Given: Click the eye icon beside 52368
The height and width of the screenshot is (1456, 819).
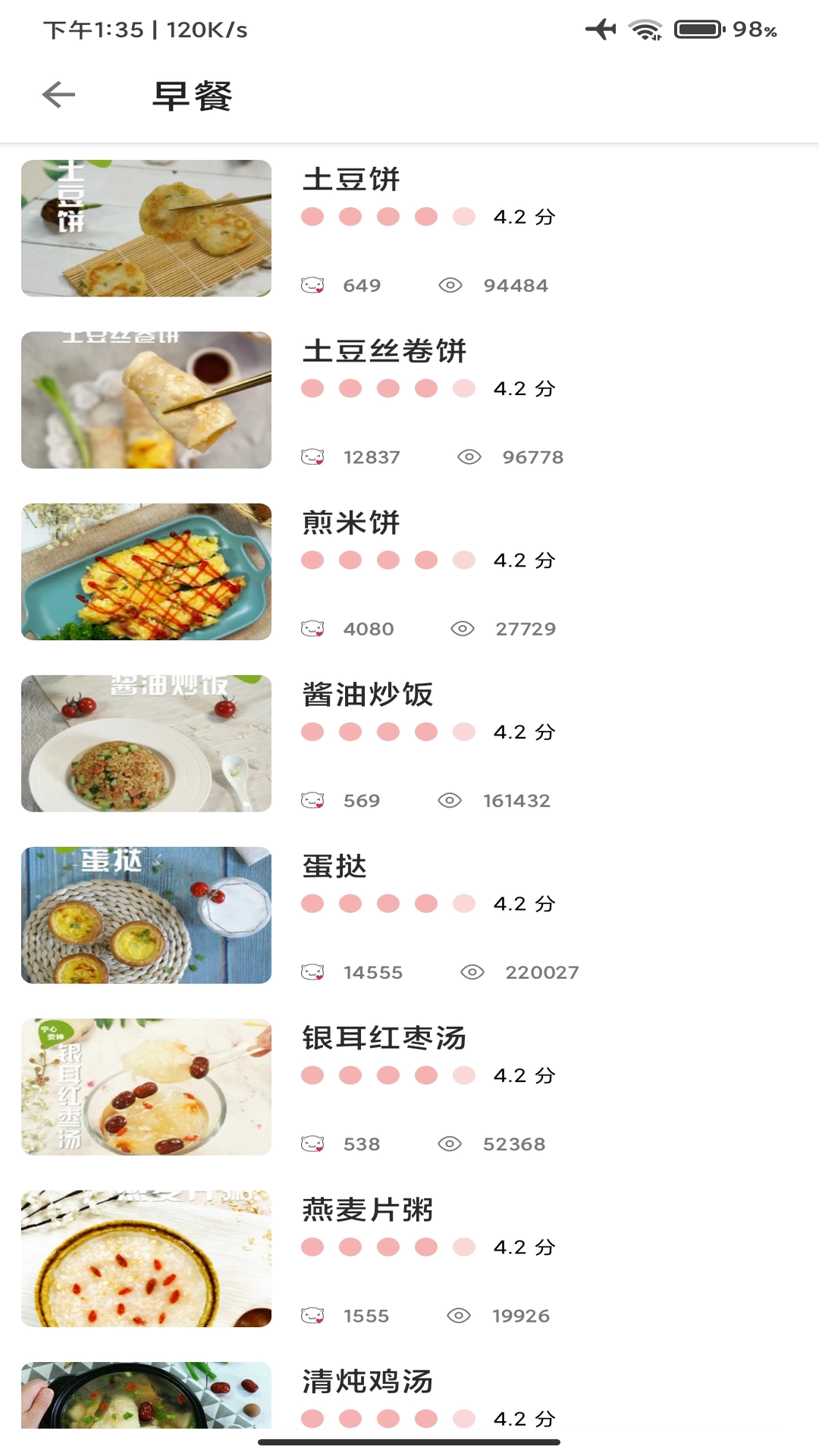Looking at the screenshot, I should pos(449,1143).
